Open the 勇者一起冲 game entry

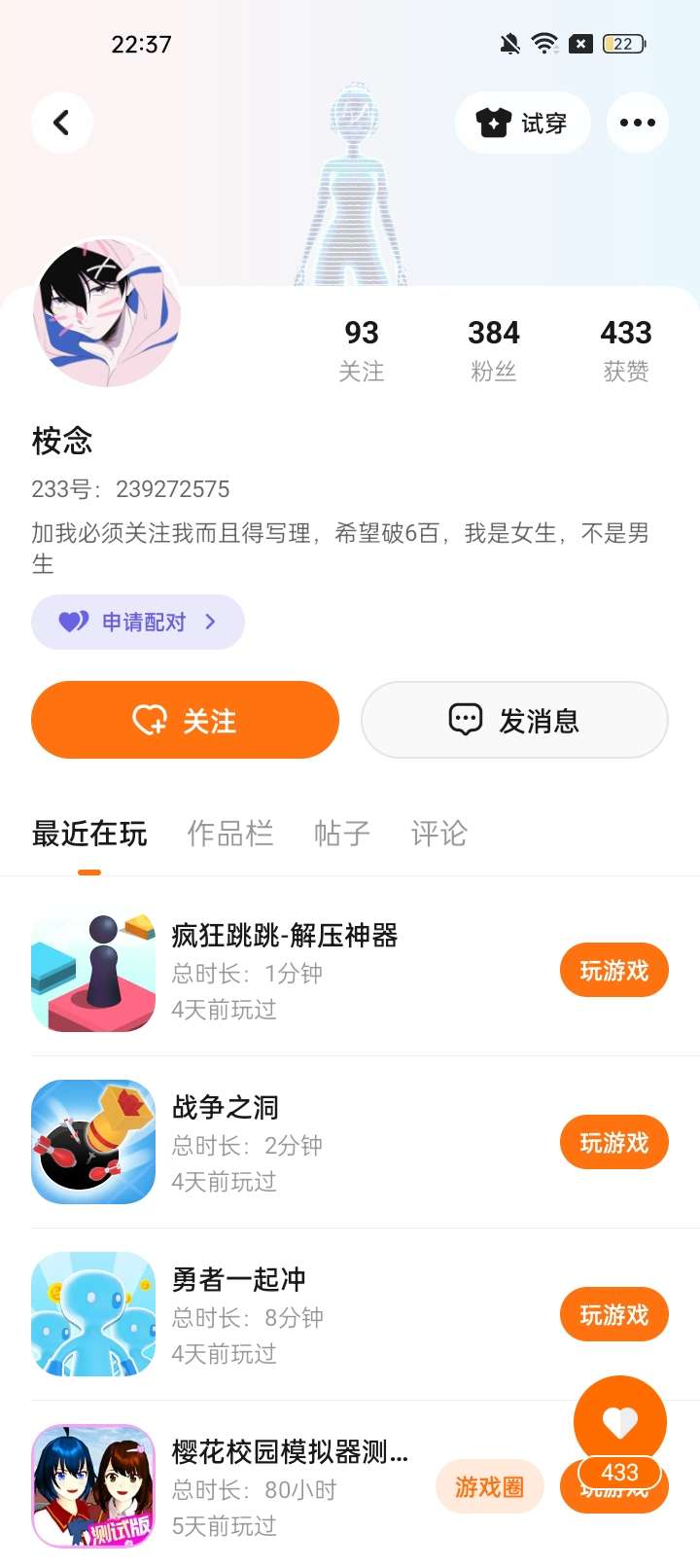[x=239, y=1280]
